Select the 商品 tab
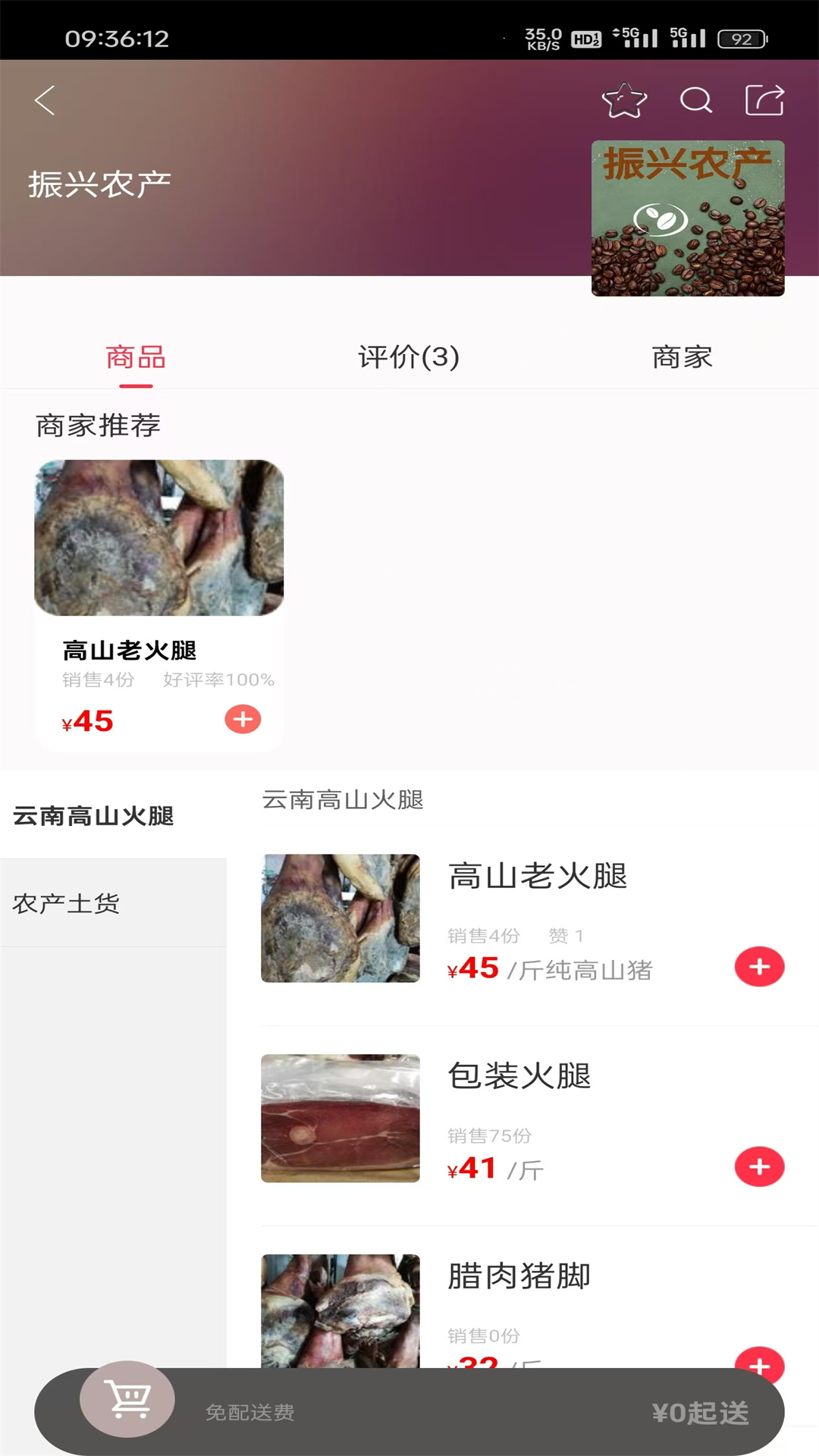 click(136, 357)
